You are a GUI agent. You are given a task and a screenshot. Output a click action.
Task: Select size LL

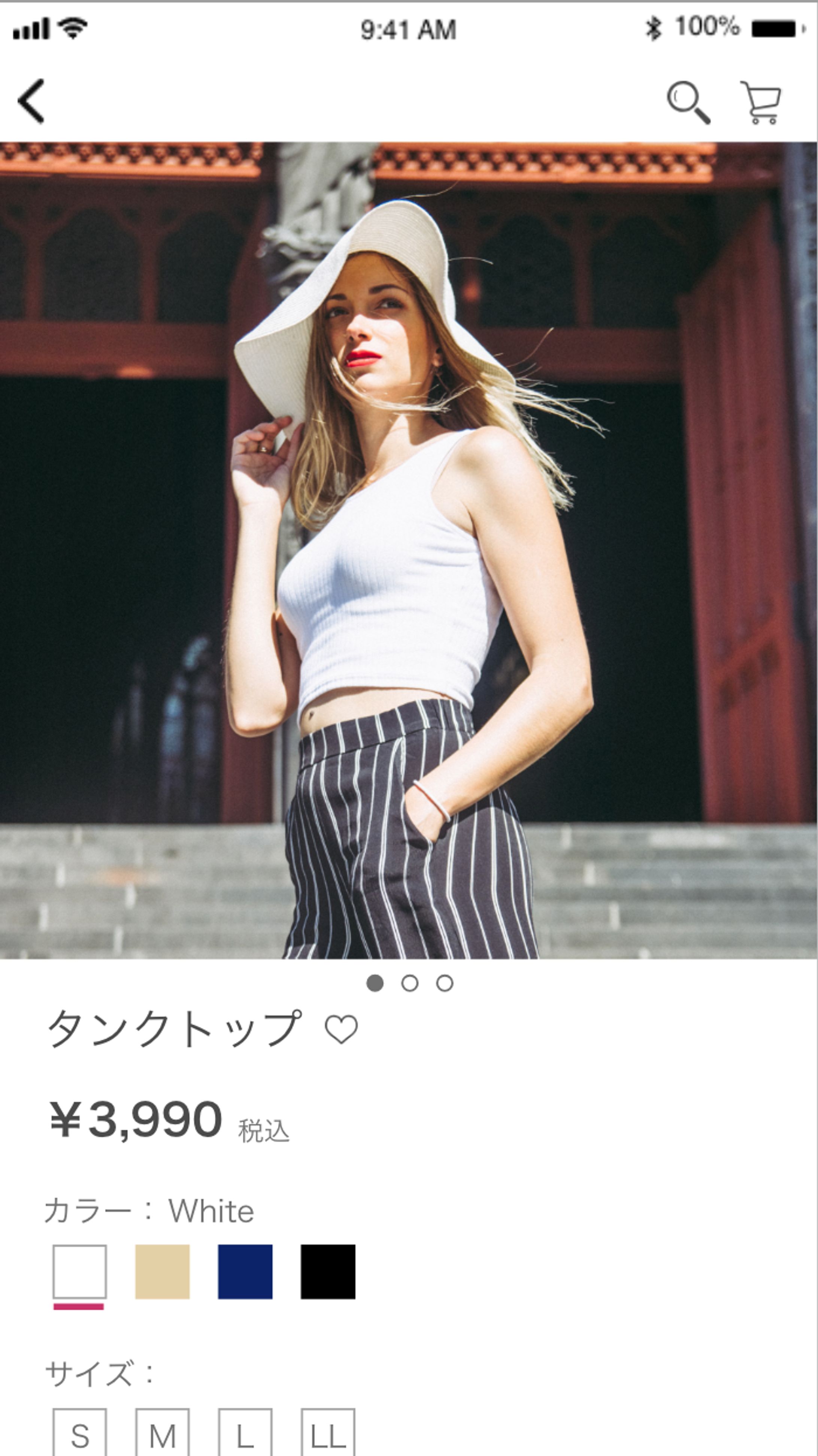point(328,1433)
